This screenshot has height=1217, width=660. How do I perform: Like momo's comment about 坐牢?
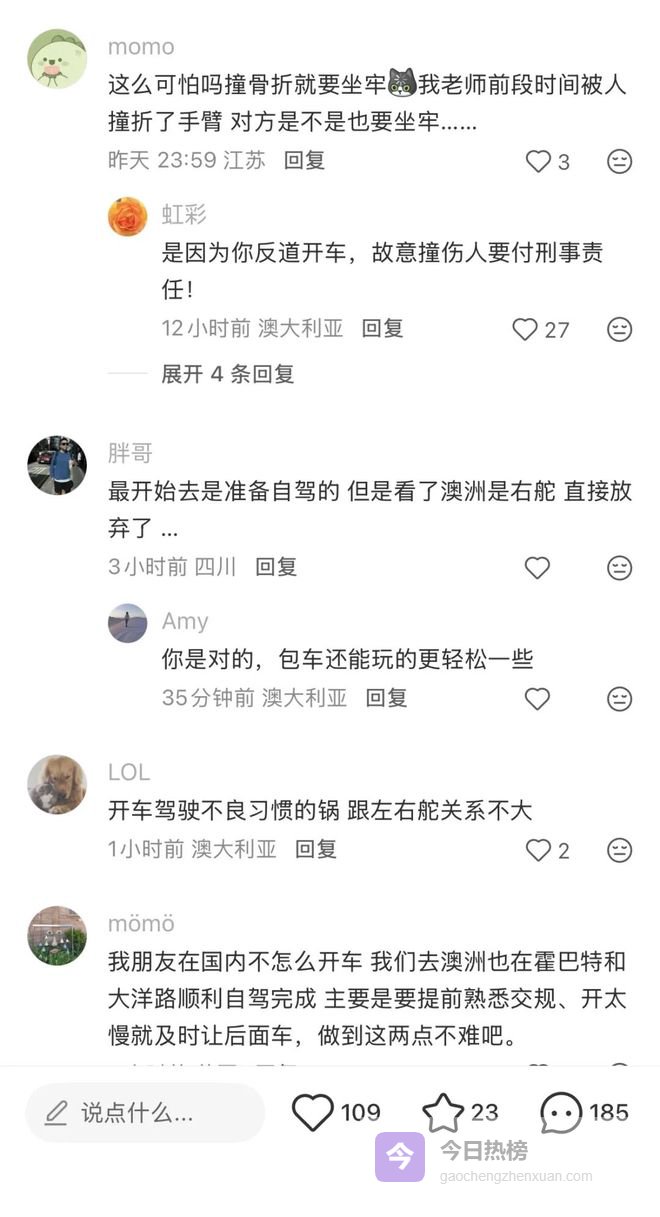click(x=539, y=161)
